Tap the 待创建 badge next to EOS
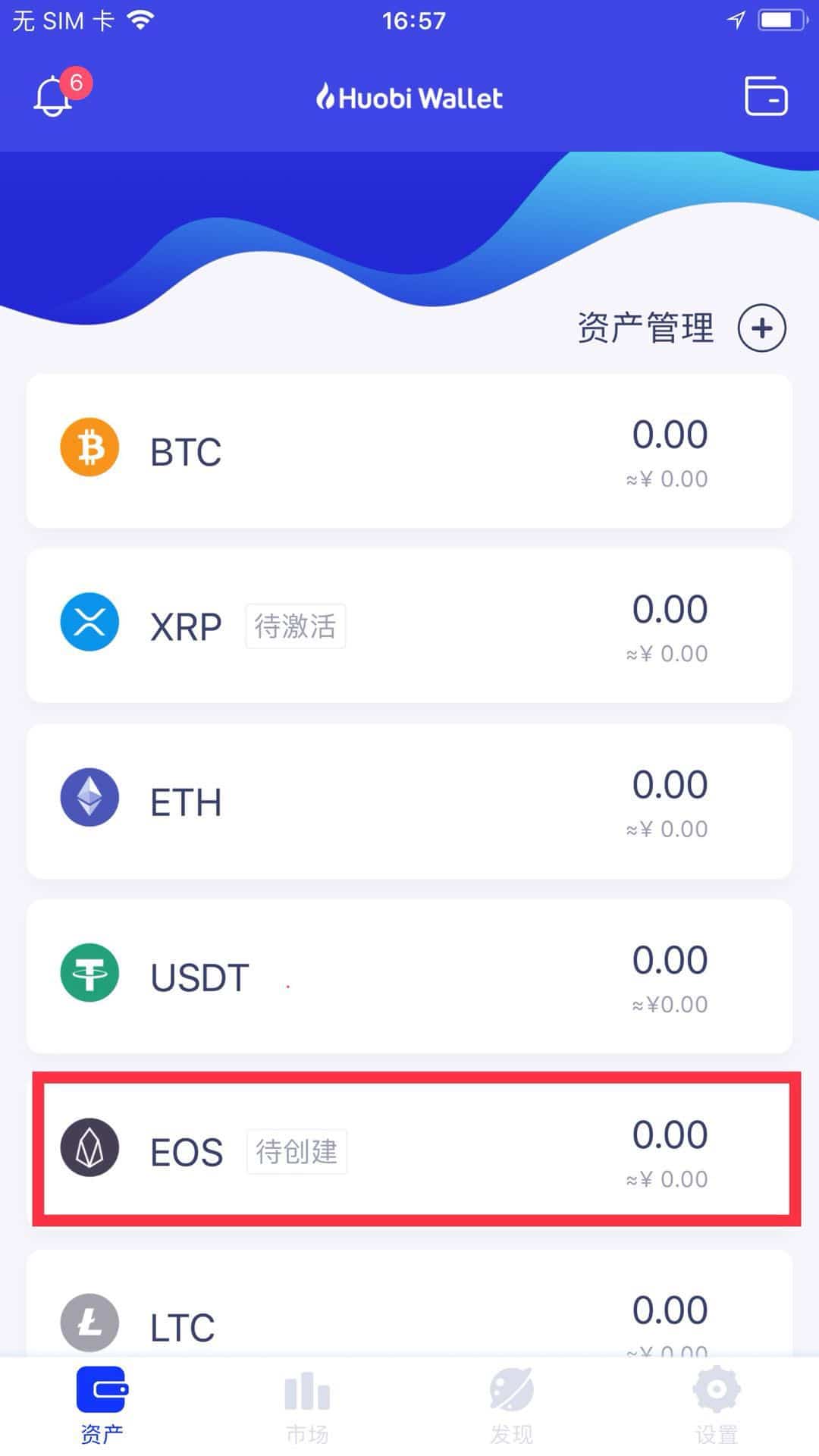Viewport: 819px width, 1456px height. pyautogui.click(x=297, y=1151)
